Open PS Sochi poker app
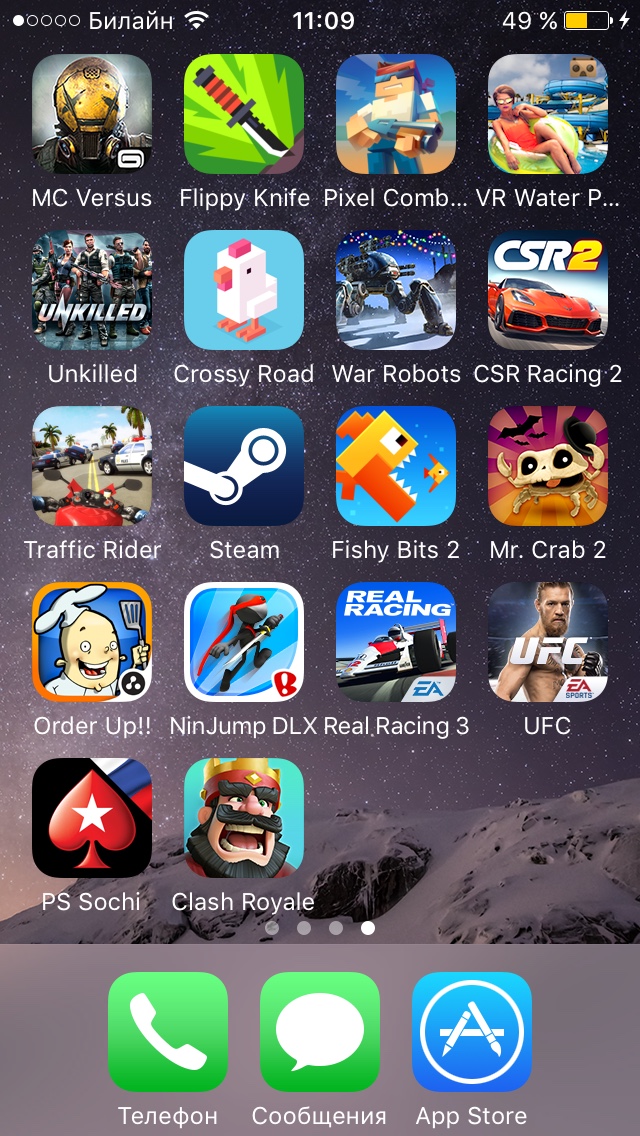Viewport: 640px width, 1136px height. (92, 818)
